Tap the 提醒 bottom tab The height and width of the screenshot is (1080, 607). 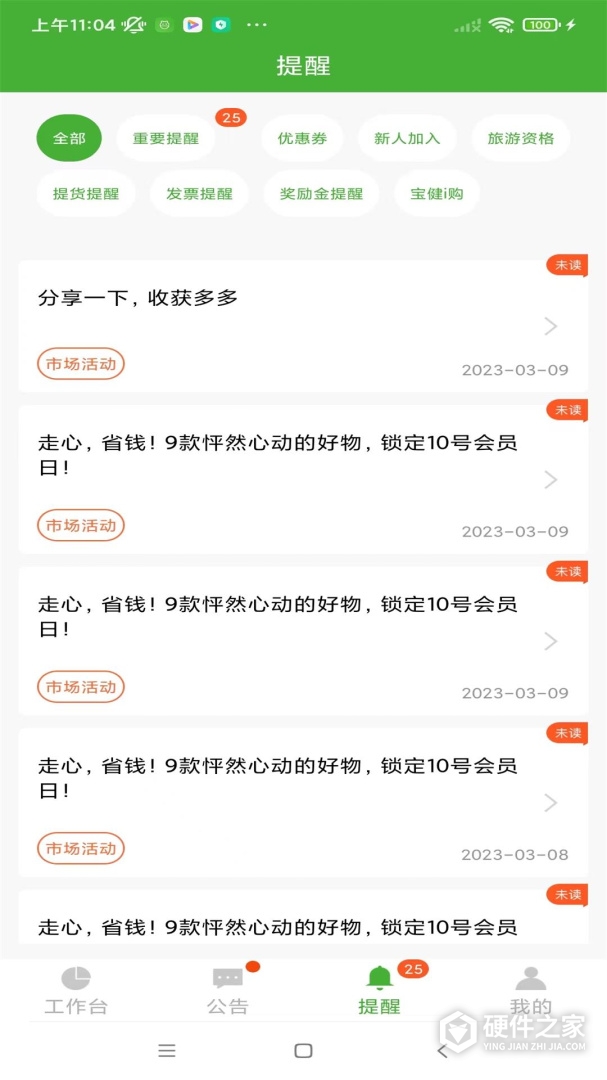coord(379,990)
